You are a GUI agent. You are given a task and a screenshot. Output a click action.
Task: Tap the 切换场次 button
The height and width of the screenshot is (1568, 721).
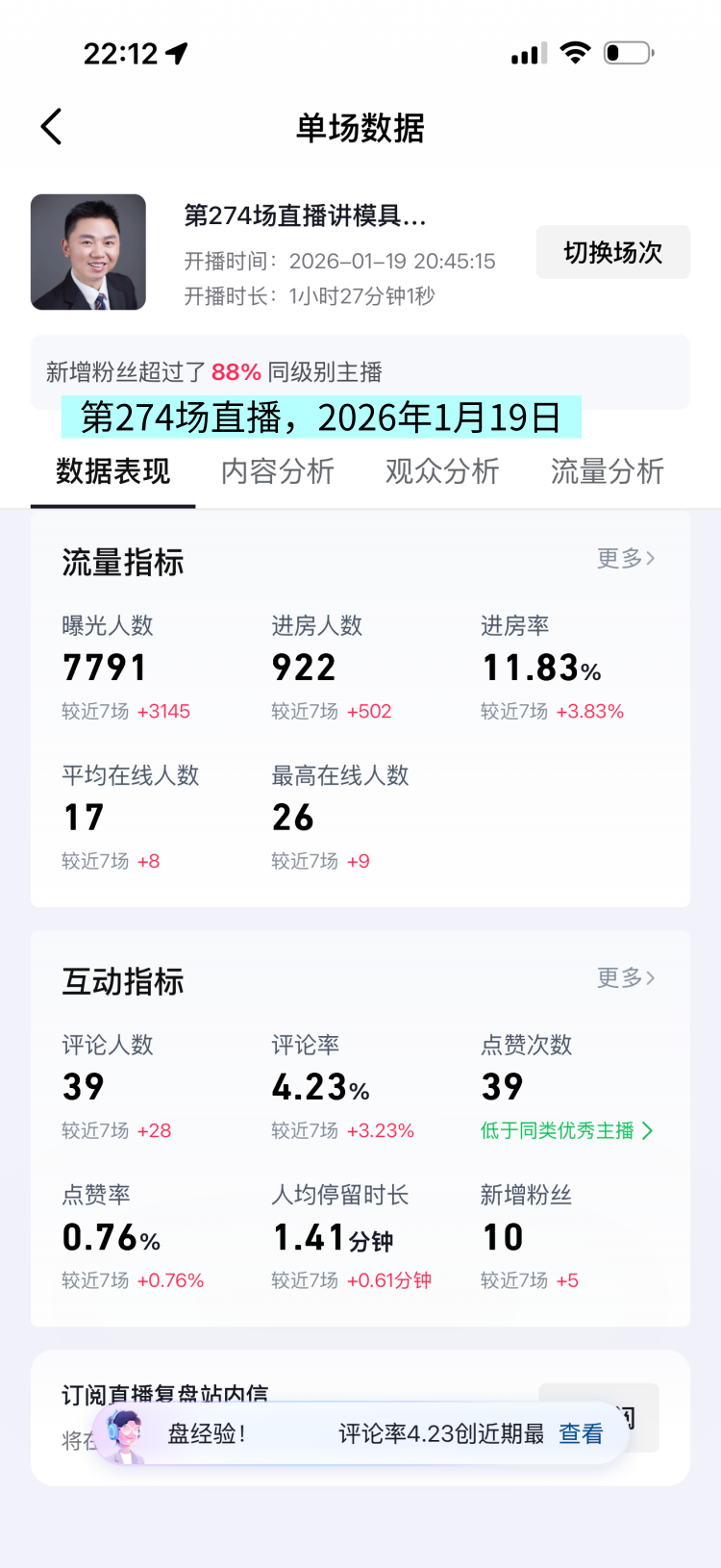[x=612, y=252]
